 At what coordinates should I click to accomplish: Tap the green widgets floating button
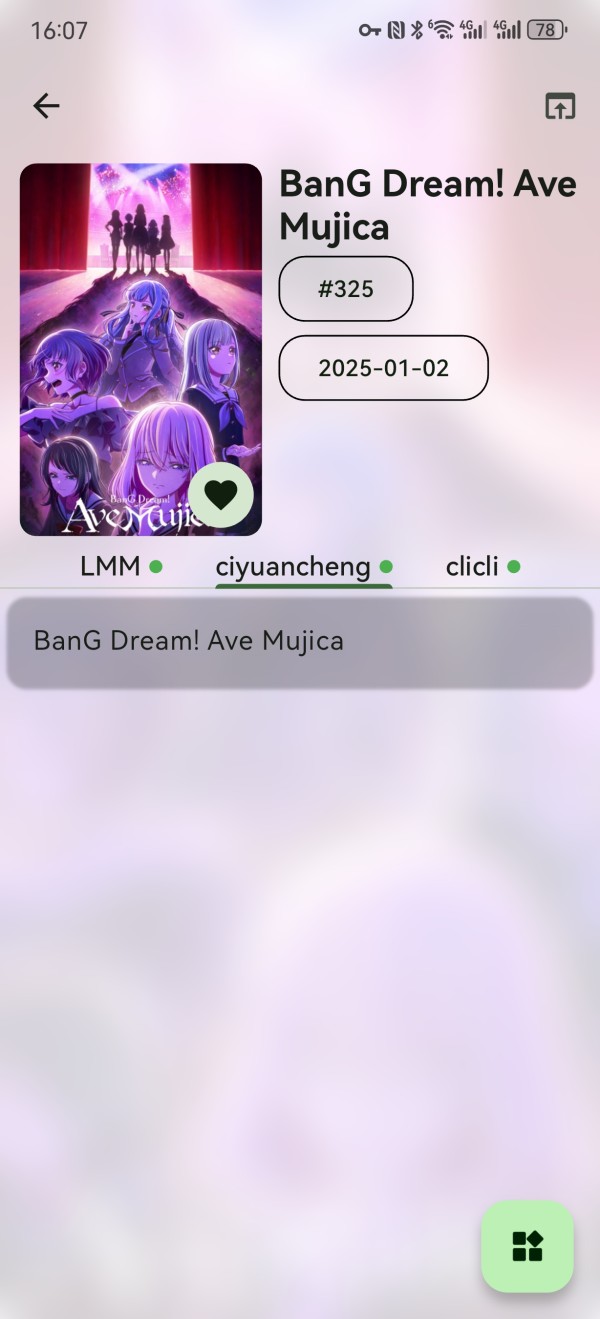tap(528, 1247)
